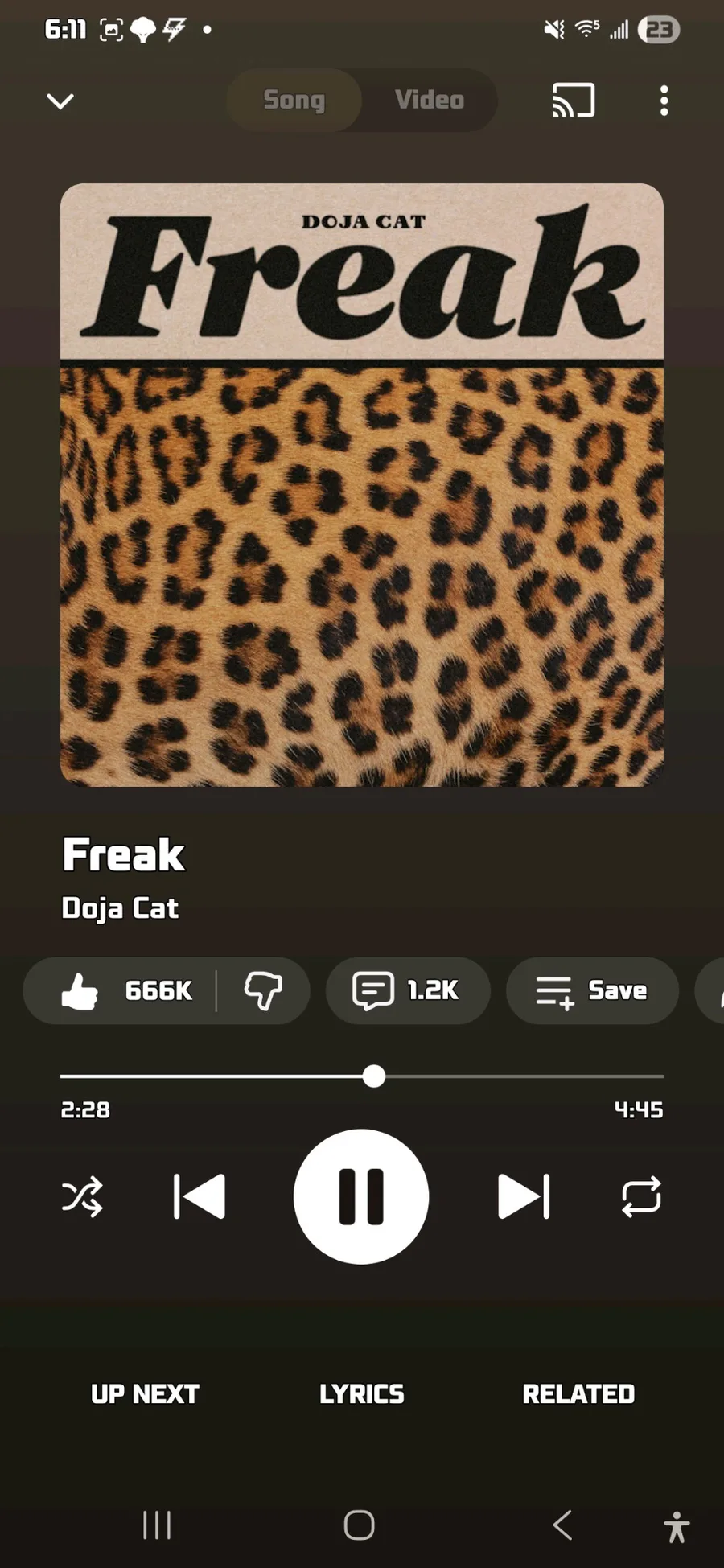Skip to the previous track
The height and width of the screenshot is (1568, 724).
tap(200, 1196)
